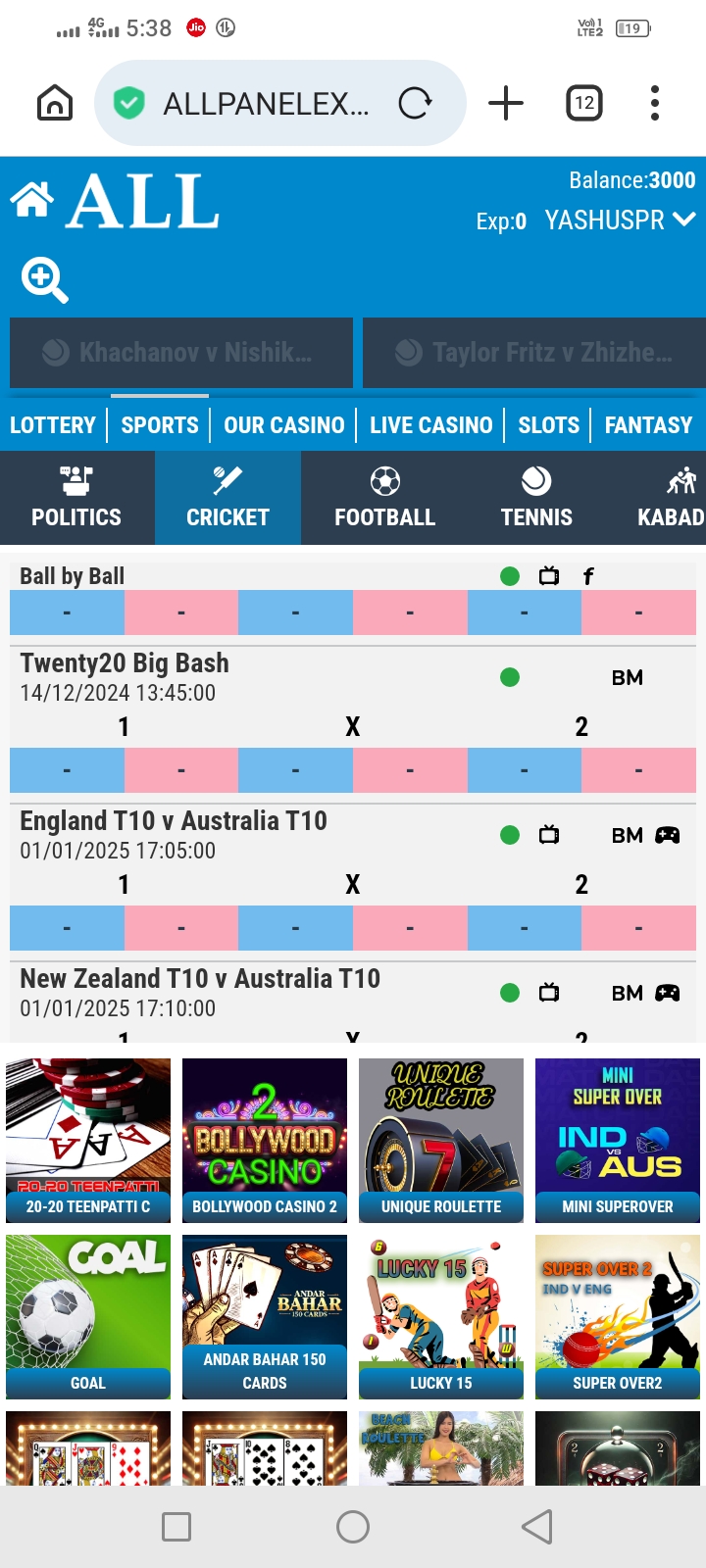Expand the YASHUSPR account dropdown
706x1568 pixels.
620,220
